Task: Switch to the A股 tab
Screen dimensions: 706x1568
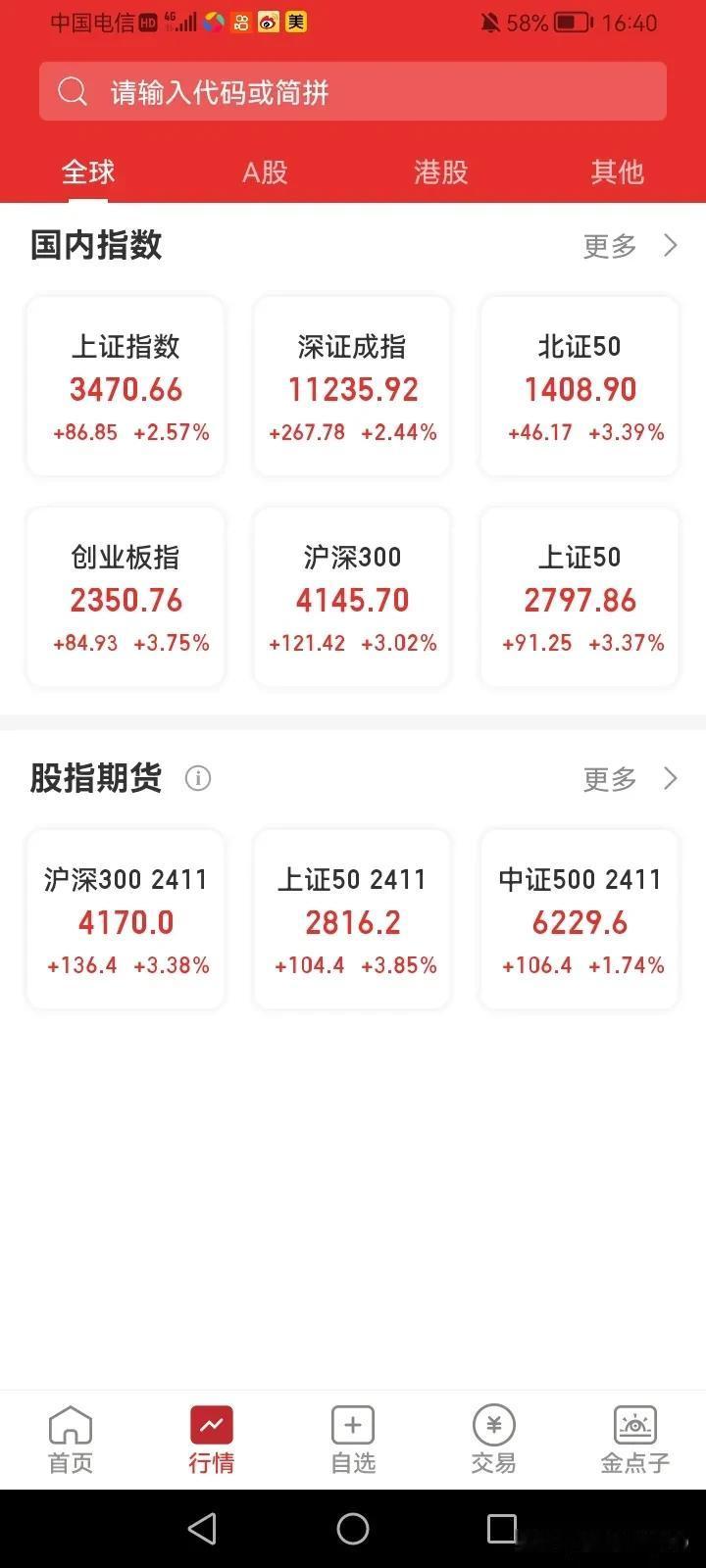Action: (265, 172)
